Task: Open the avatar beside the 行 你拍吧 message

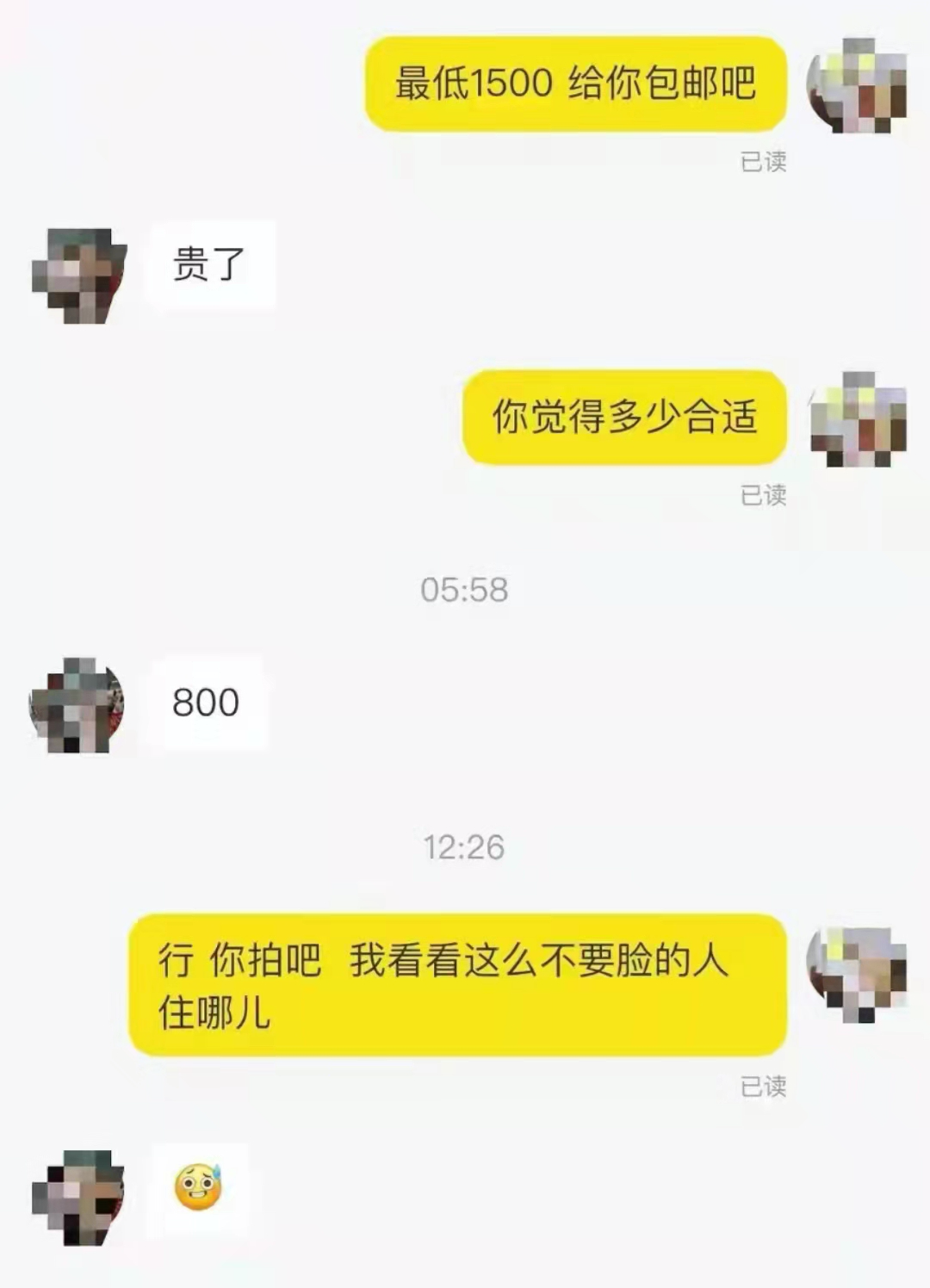Action: coord(857,975)
